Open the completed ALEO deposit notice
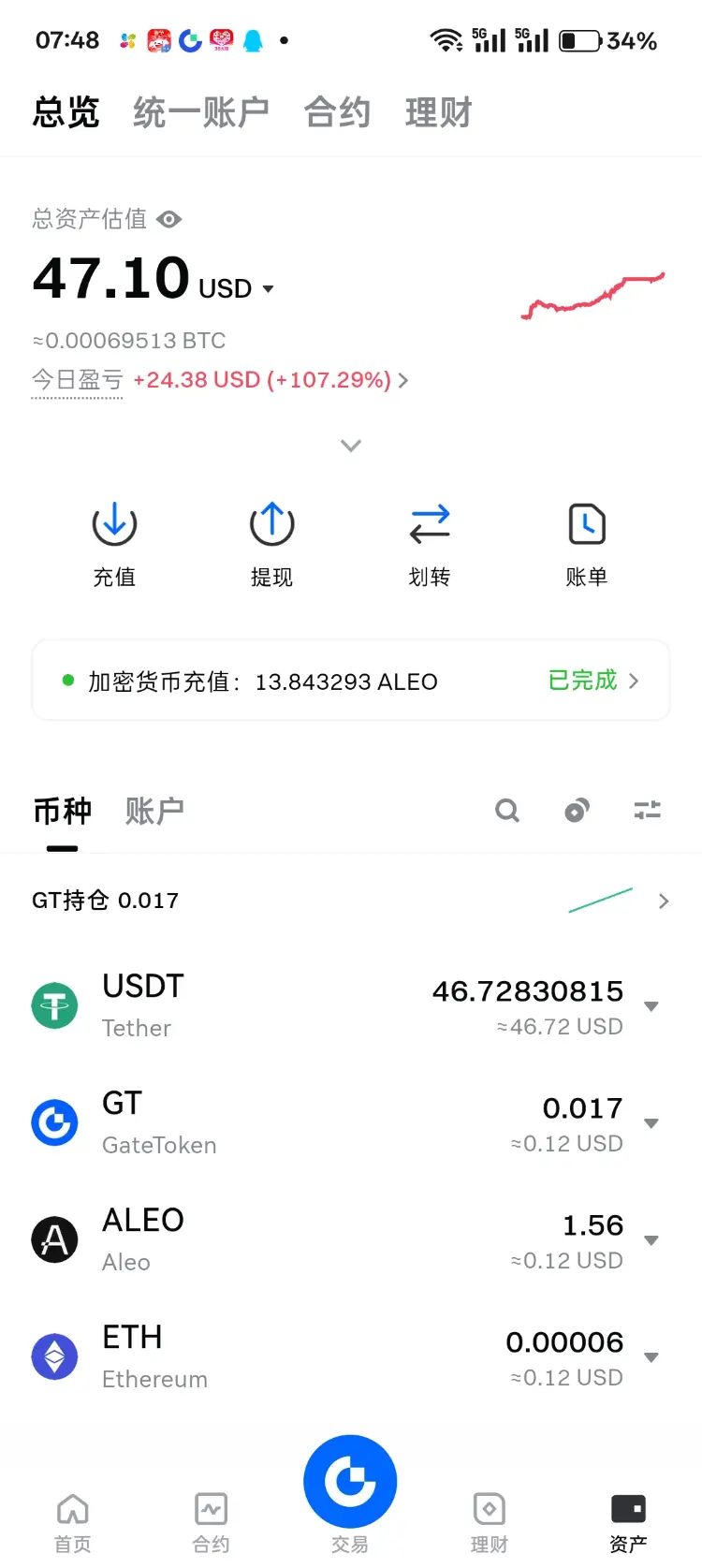702x1568 pixels. (351, 681)
